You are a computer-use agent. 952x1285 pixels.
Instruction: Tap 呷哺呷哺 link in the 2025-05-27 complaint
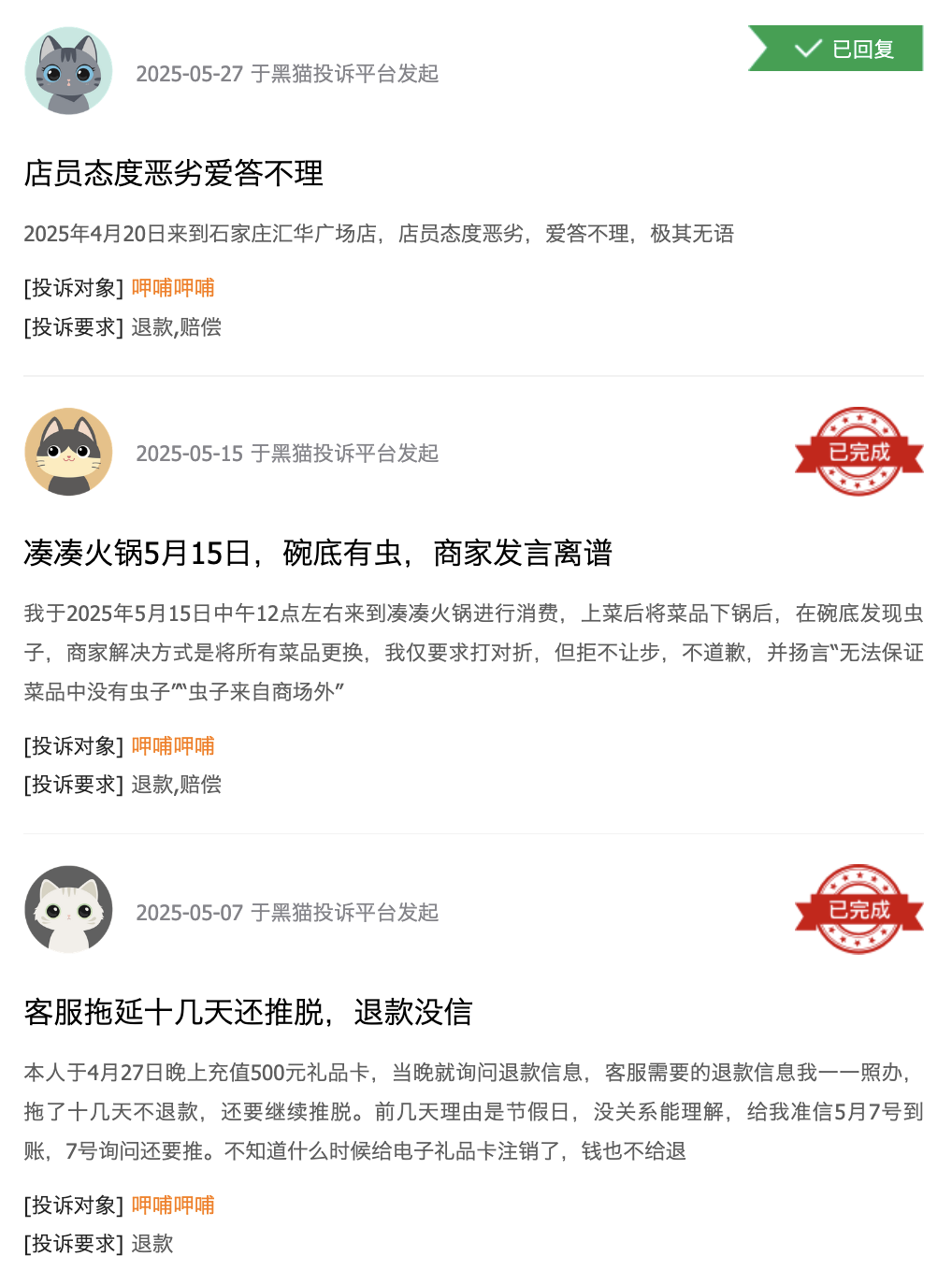coord(173,288)
